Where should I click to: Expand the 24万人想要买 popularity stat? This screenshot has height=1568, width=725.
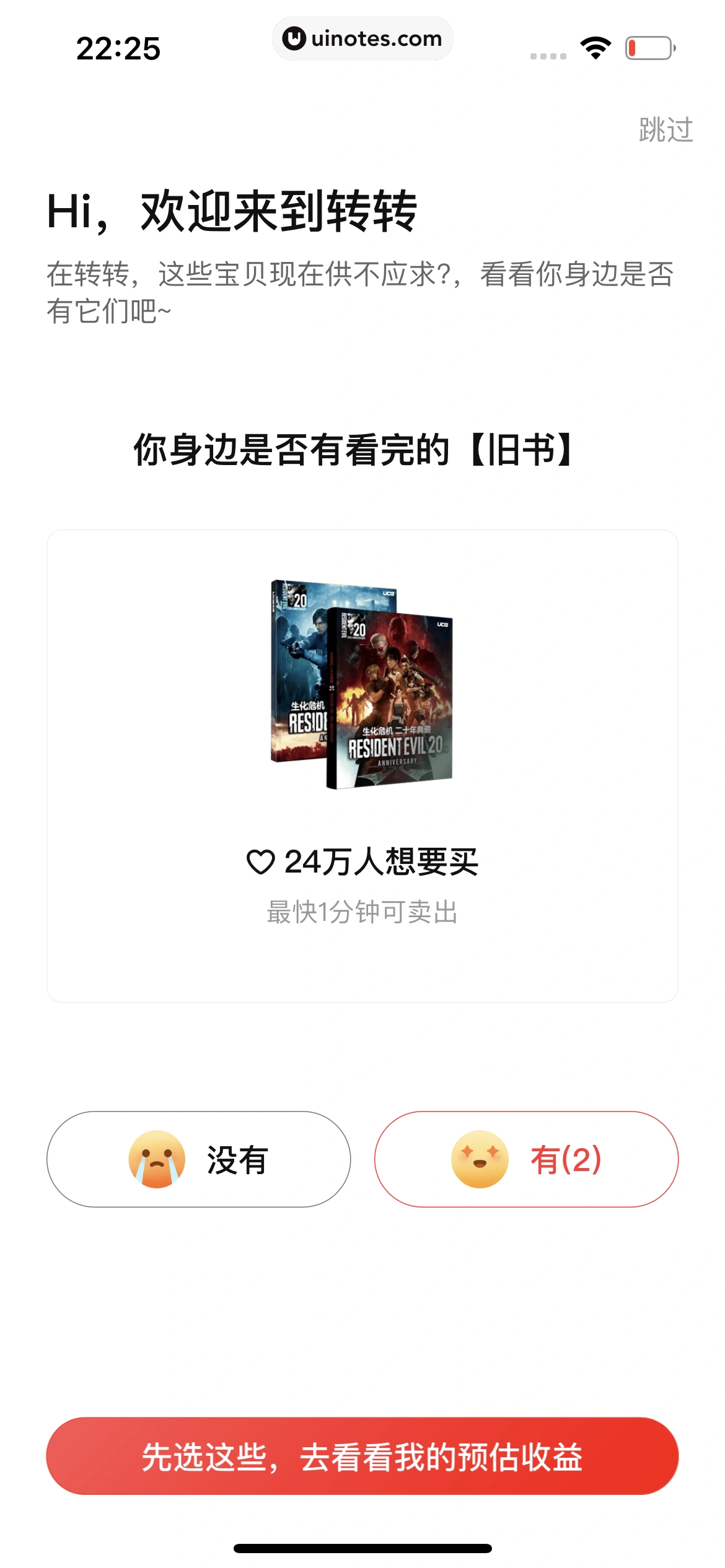(382, 861)
